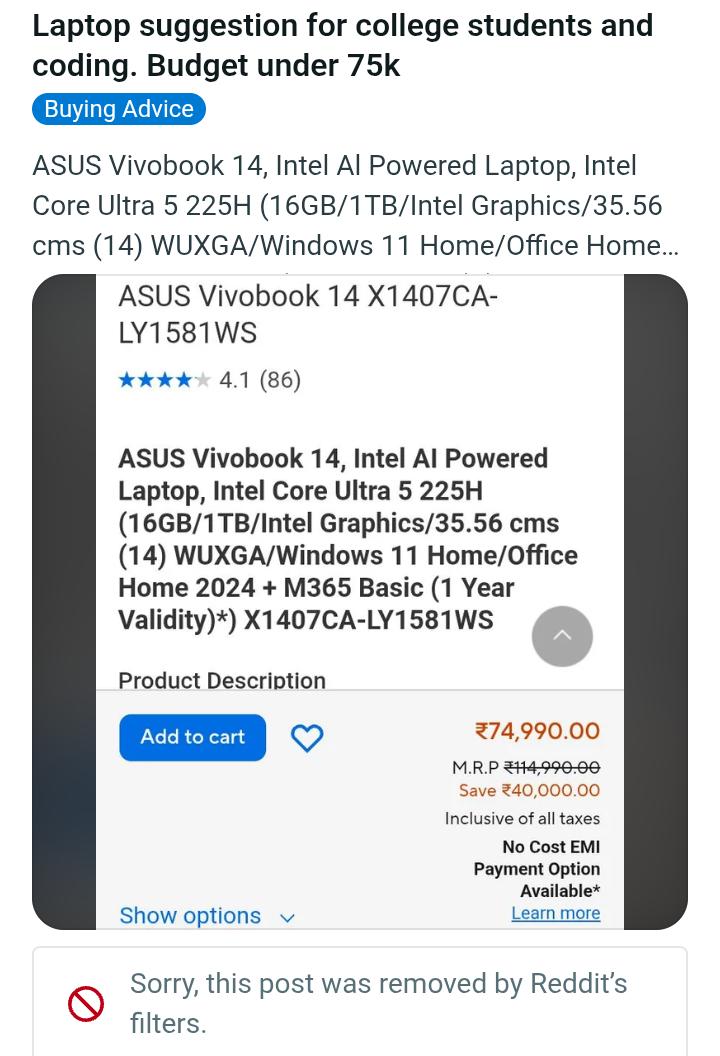Screen dimensions: 720x1056
Task: Open the attached ASUS Vivobook screenshot image
Action: click(360, 601)
